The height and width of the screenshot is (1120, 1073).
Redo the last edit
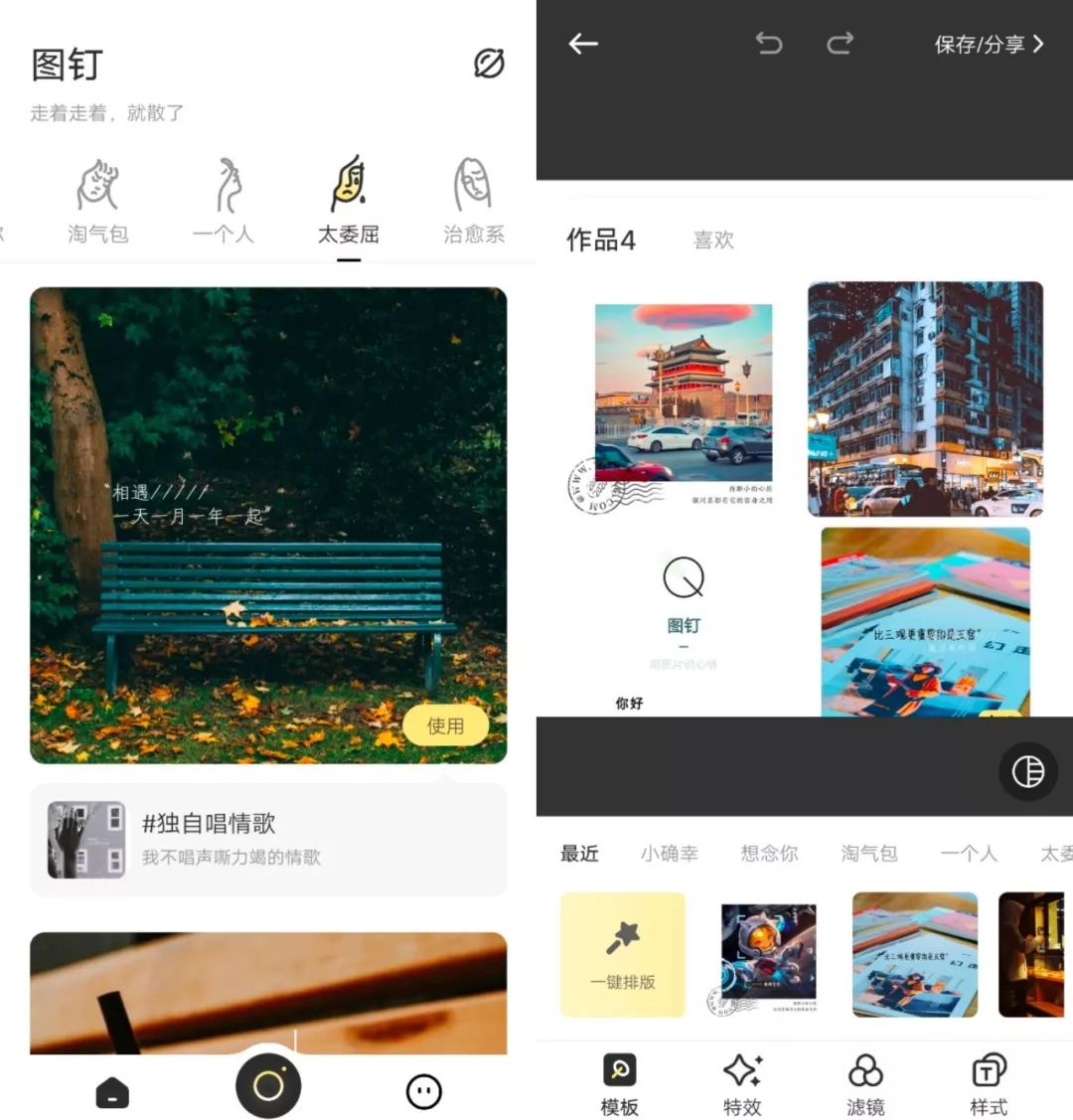841,44
